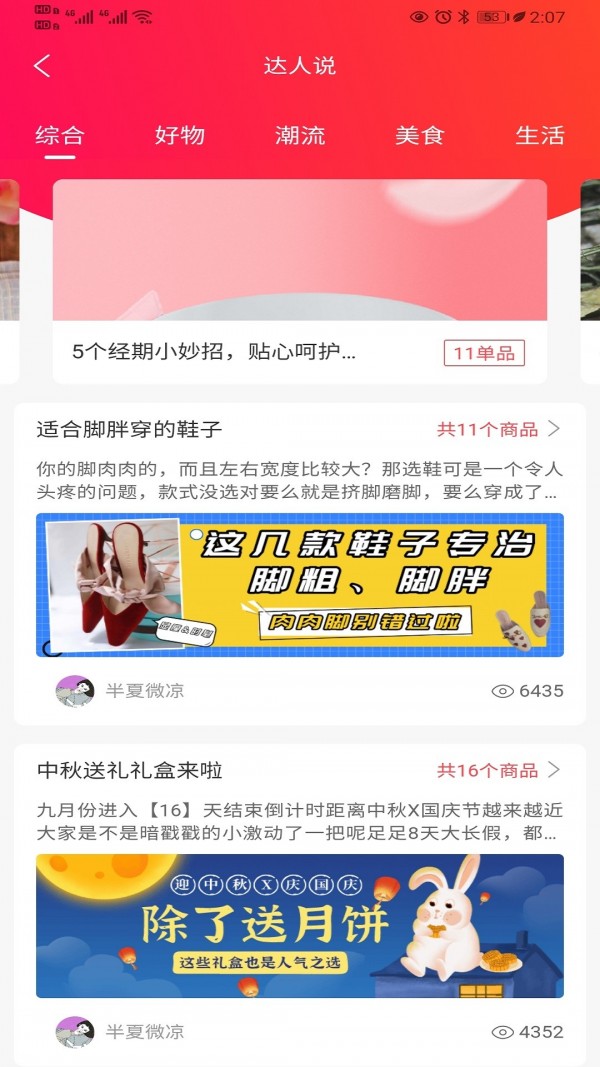This screenshot has height=1067, width=600.
Task: Open the 适合脚胖穿的鞋子 article banner
Action: tap(300, 585)
